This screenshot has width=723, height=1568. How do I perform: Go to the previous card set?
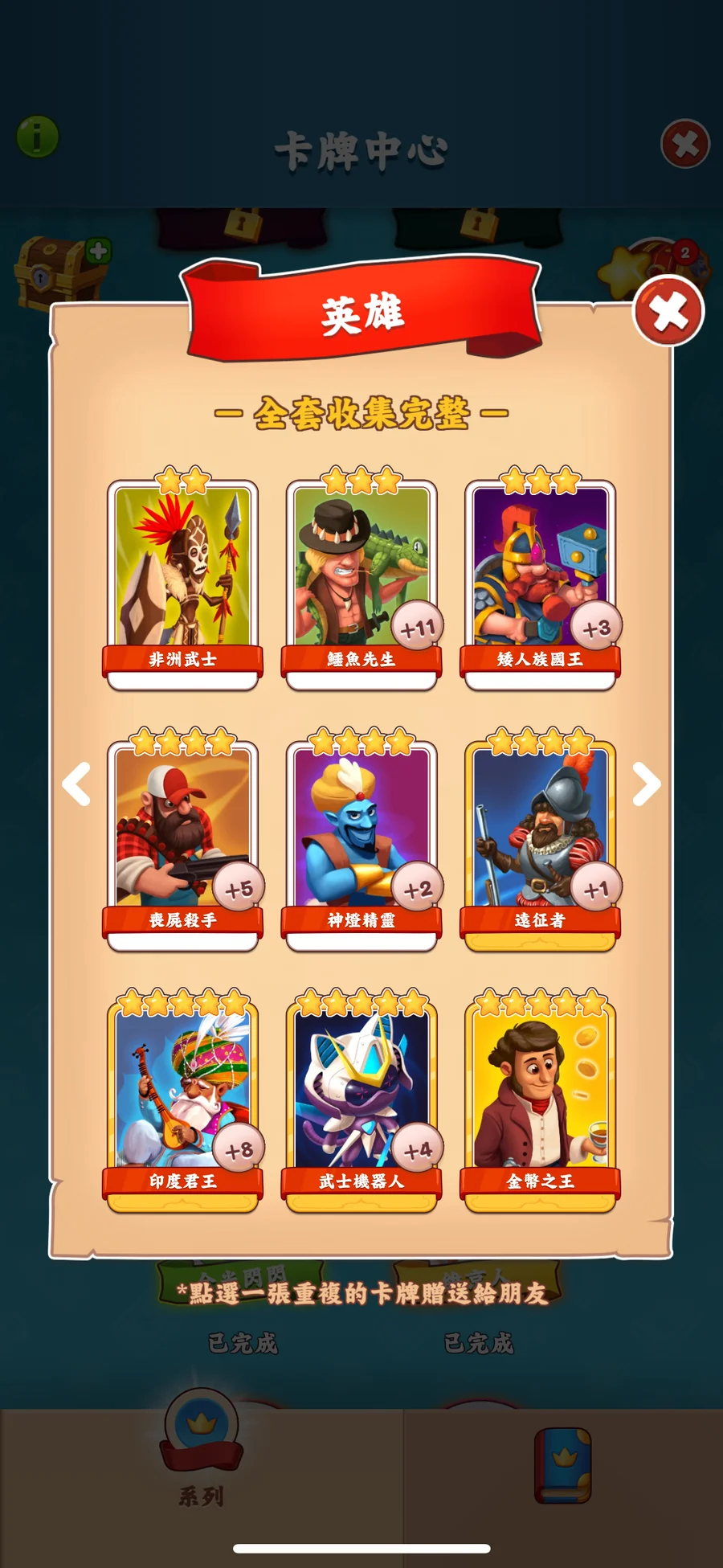coord(76,784)
